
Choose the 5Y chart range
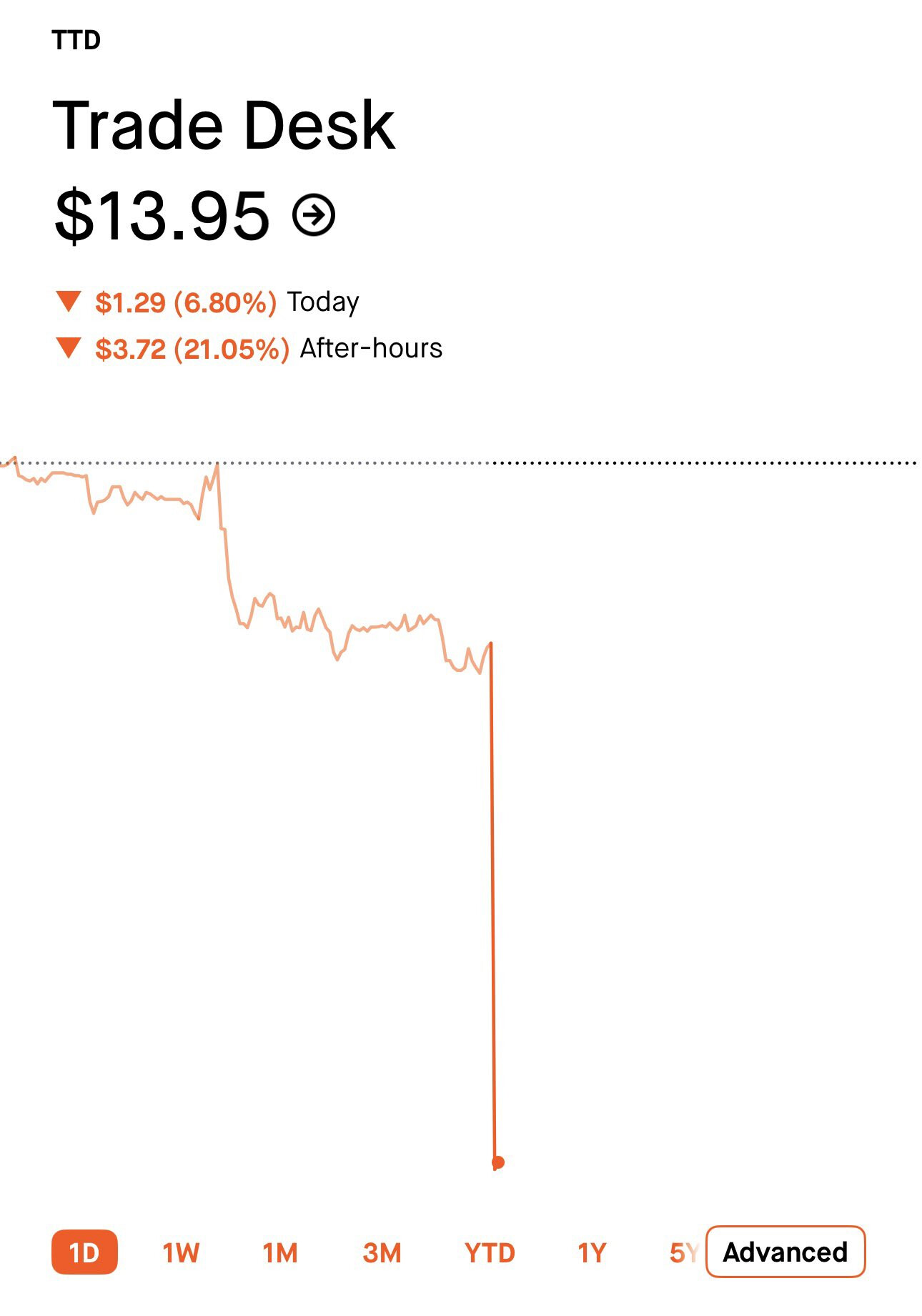coord(684,1252)
